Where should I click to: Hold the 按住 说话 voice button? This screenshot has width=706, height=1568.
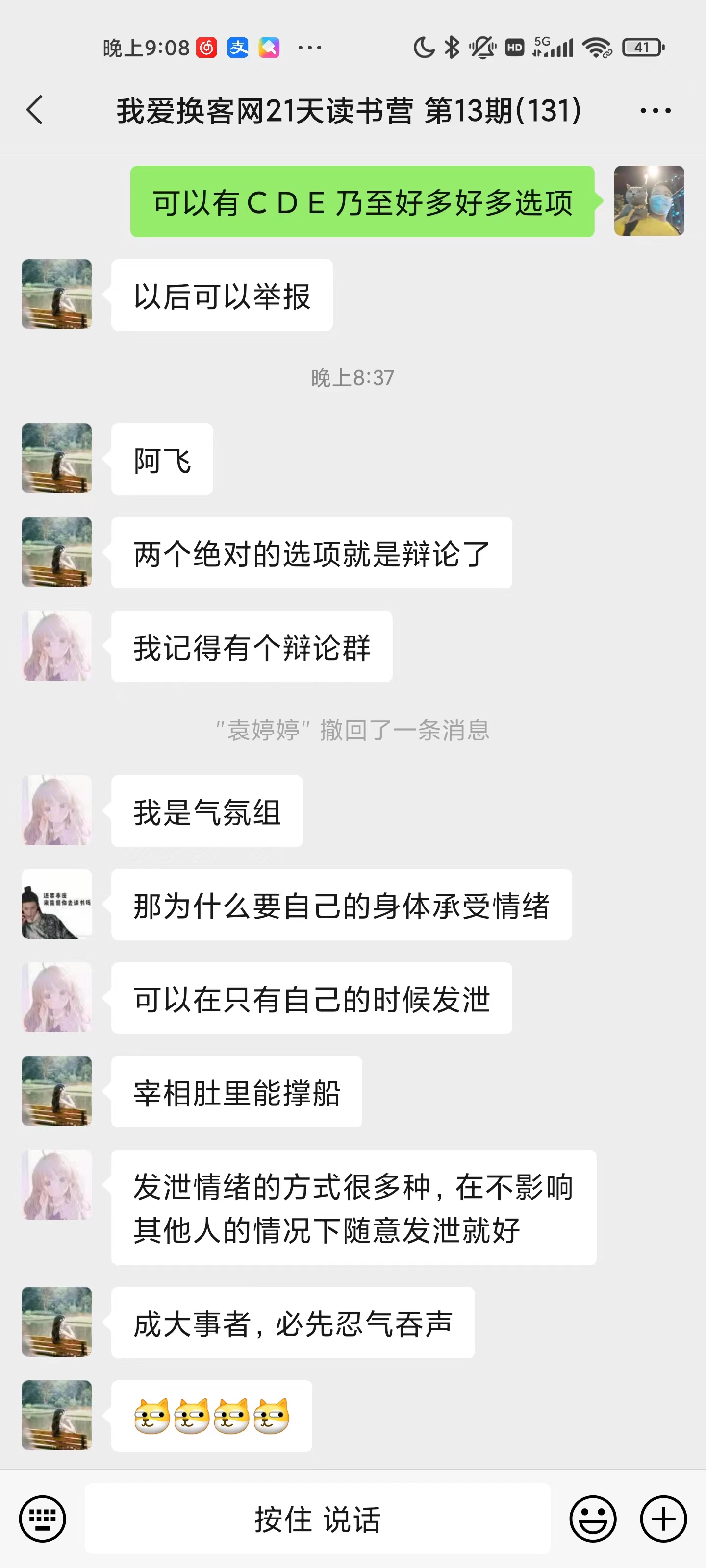(317, 1518)
